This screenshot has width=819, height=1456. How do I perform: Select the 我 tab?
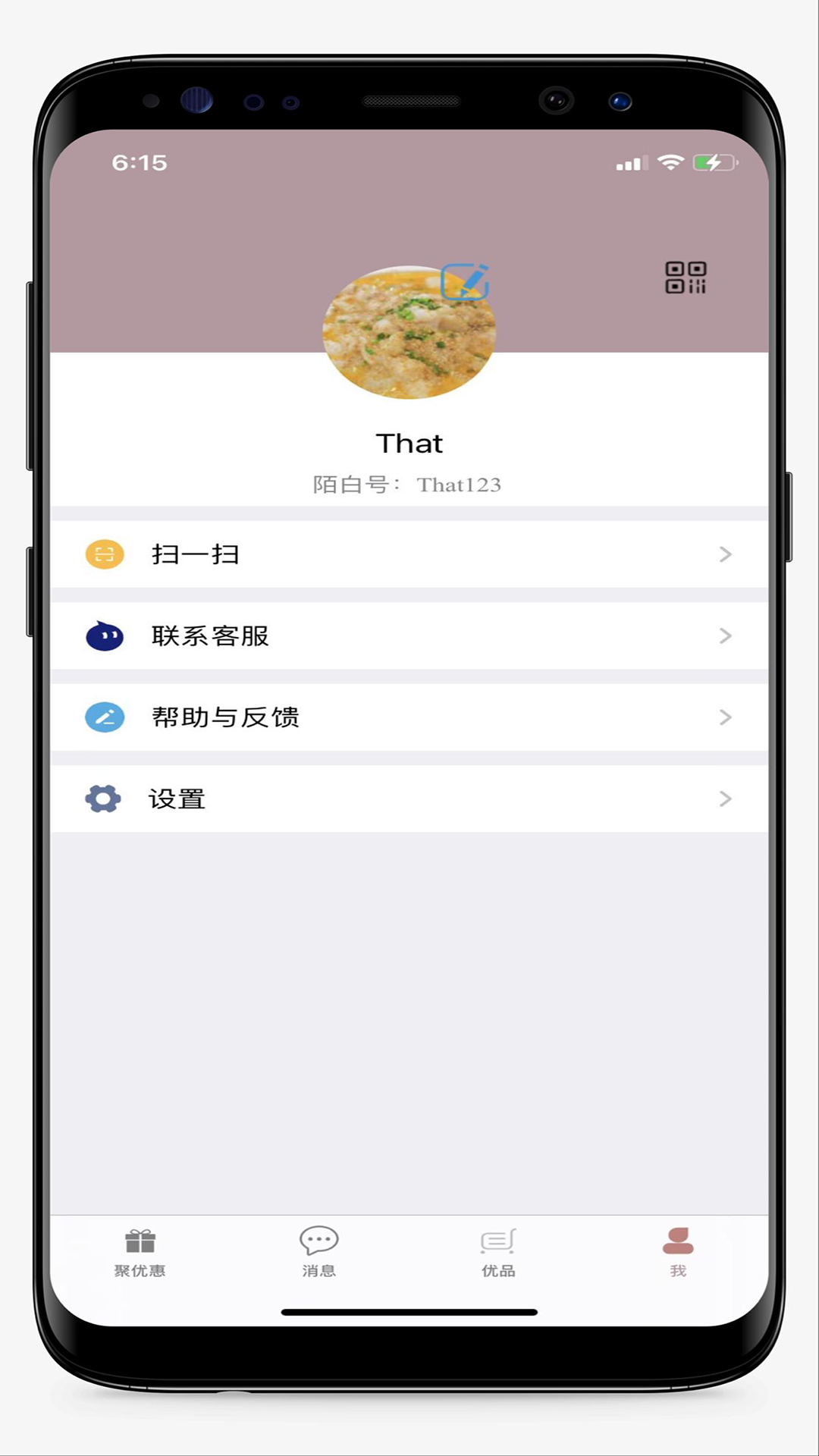pyautogui.click(x=678, y=1252)
